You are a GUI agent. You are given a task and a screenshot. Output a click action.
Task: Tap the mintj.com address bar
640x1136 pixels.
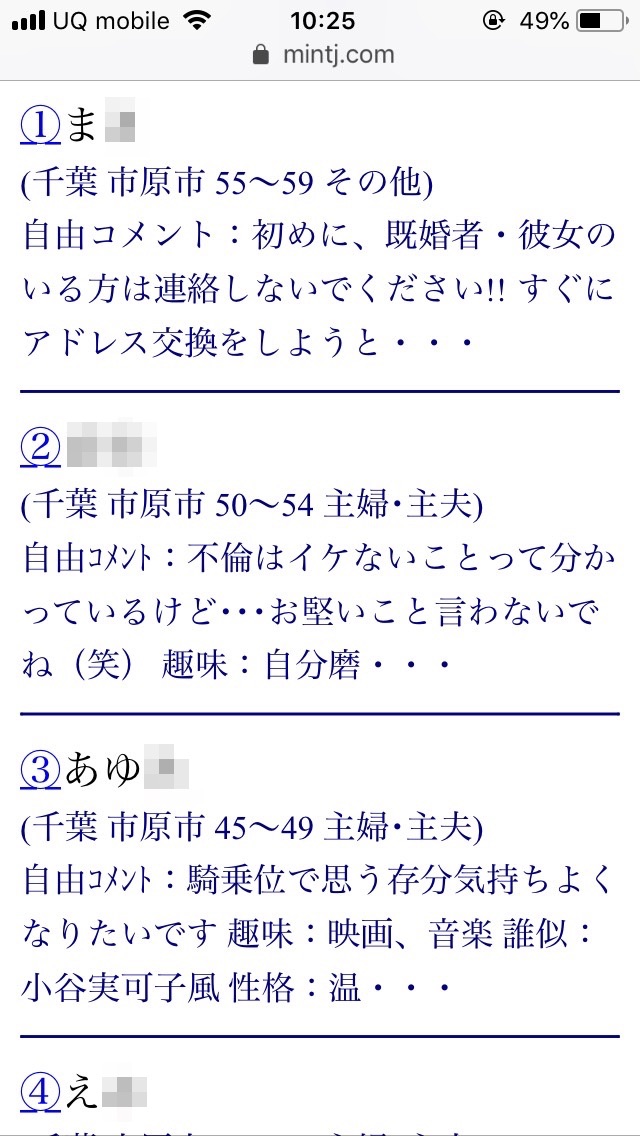point(323,54)
